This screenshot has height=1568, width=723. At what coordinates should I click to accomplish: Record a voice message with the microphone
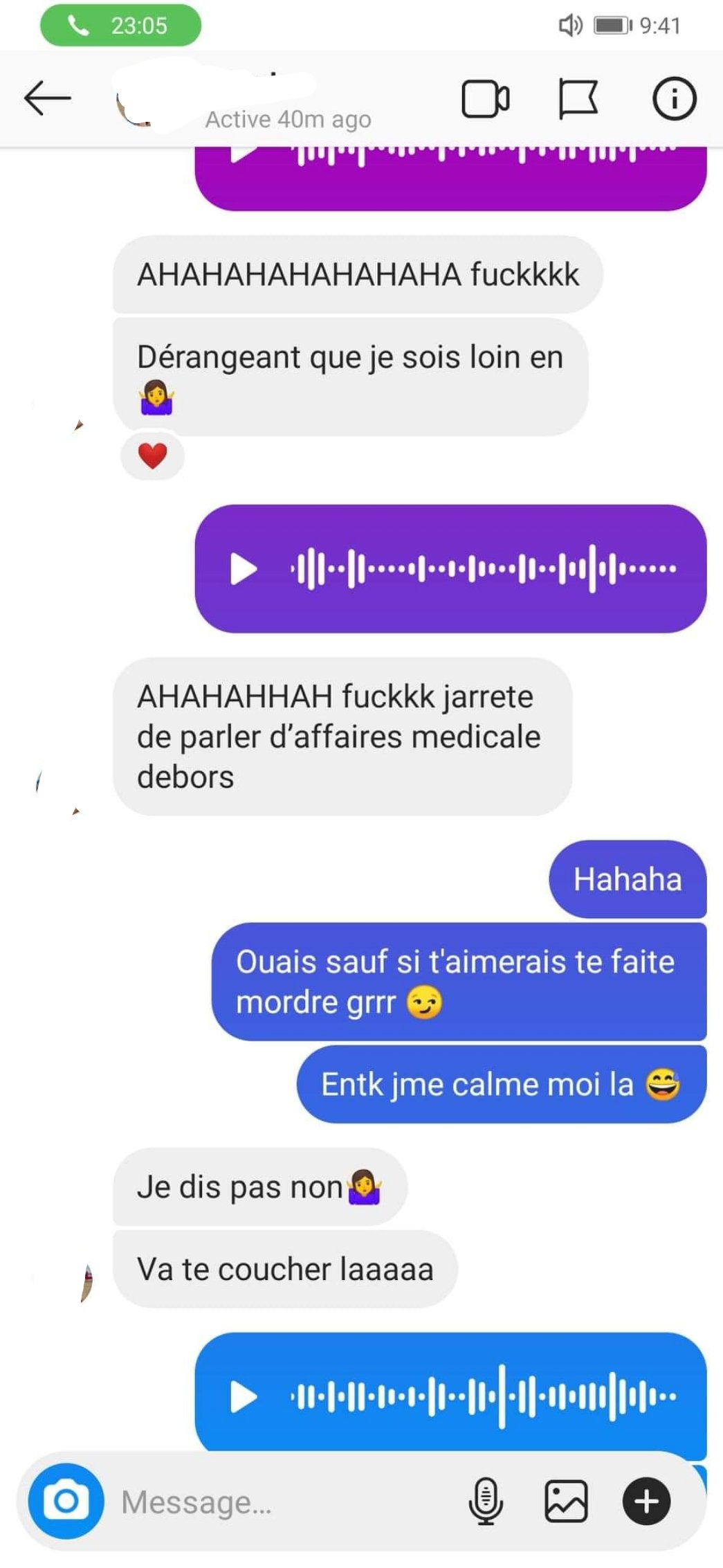pos(486,1501)
